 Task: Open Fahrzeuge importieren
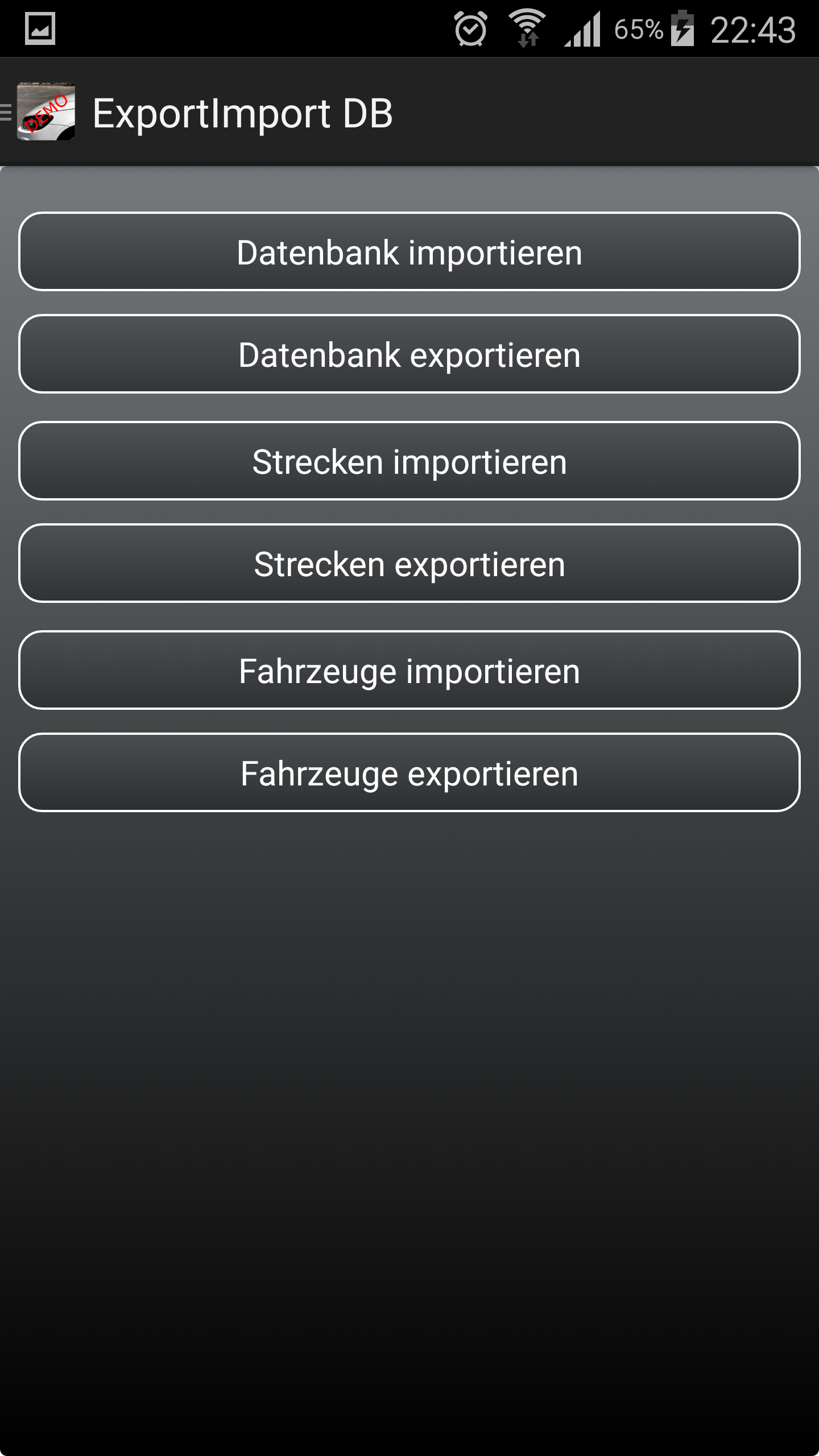[x=409, y=671]
